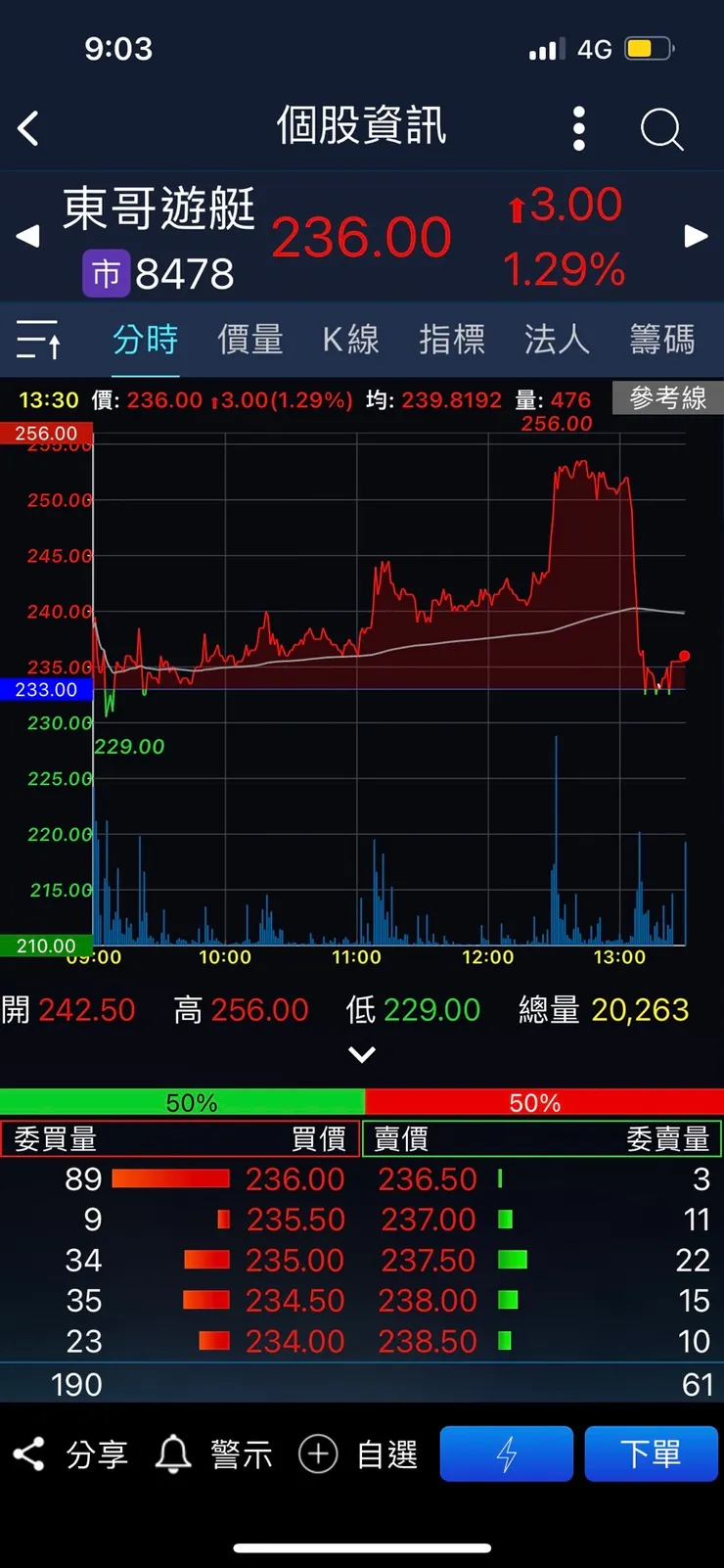Viewport: 724px width, 1568px height.
Task: Expand the 委賣量 ask volume column
Action: click(x=670, y=1138)
